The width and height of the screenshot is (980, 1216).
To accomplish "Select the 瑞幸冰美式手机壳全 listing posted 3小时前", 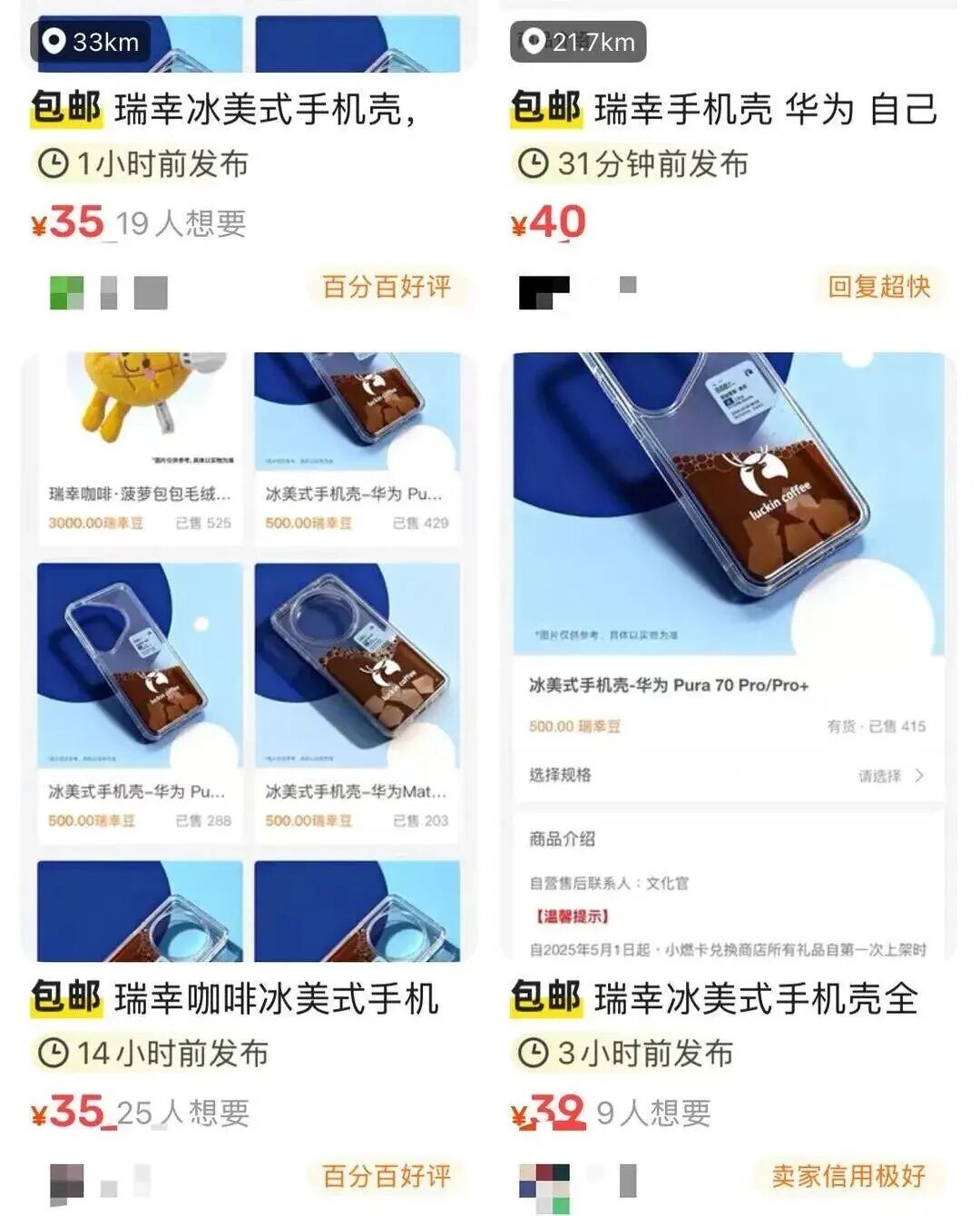I will point(756,998).
